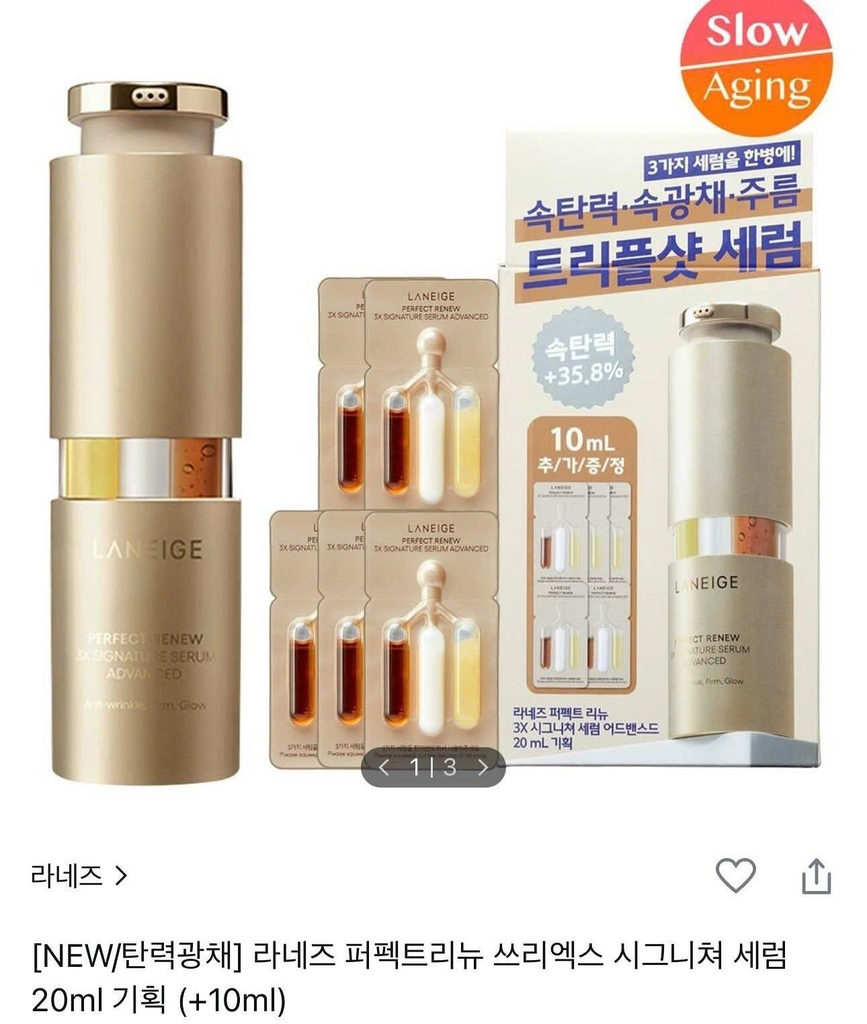
Task: Share this Laneige product
Action: pos(816,876)
